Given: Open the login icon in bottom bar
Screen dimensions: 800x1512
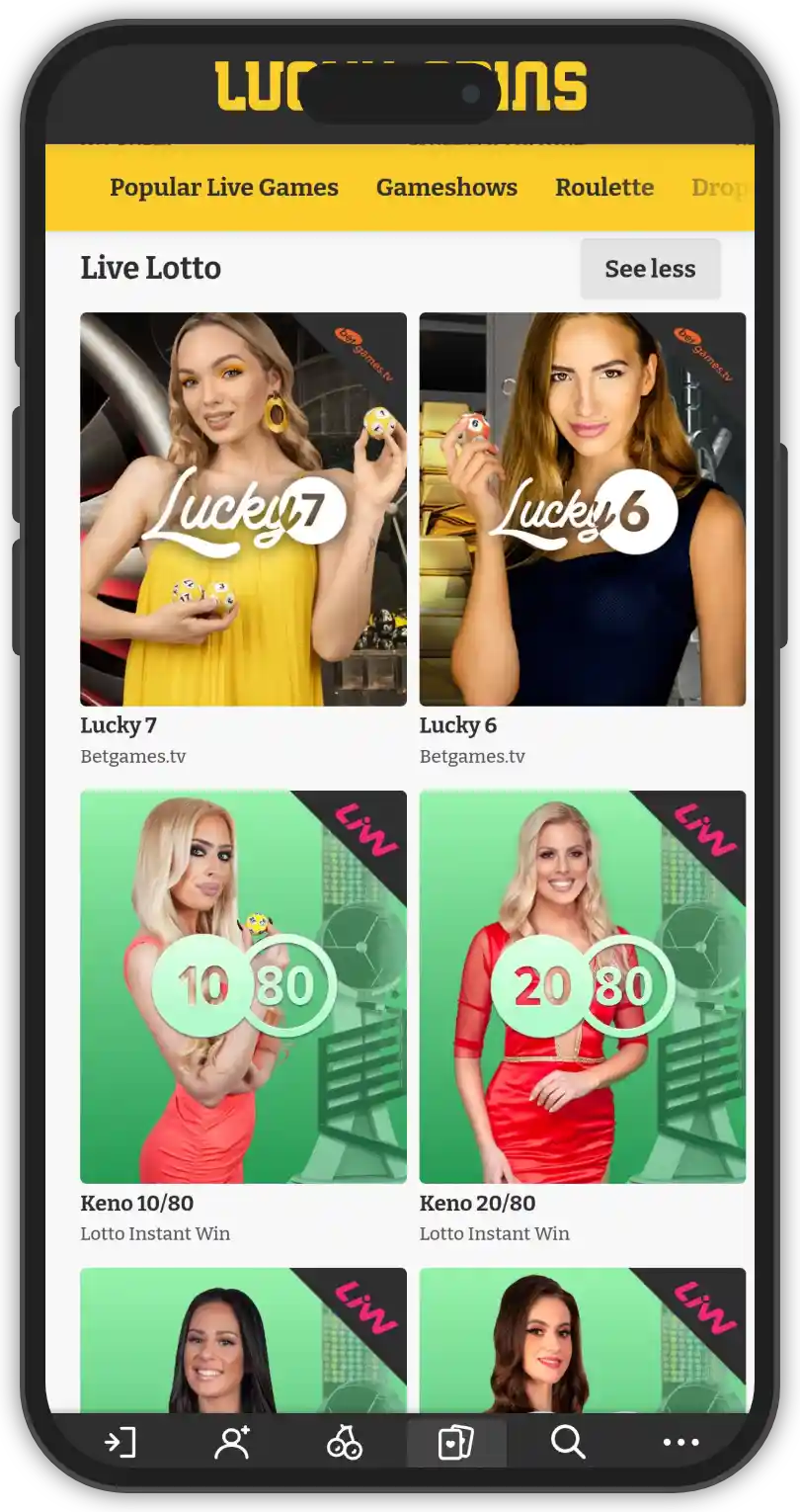Looking at the screenshot, I should [x=120, y=1444].
